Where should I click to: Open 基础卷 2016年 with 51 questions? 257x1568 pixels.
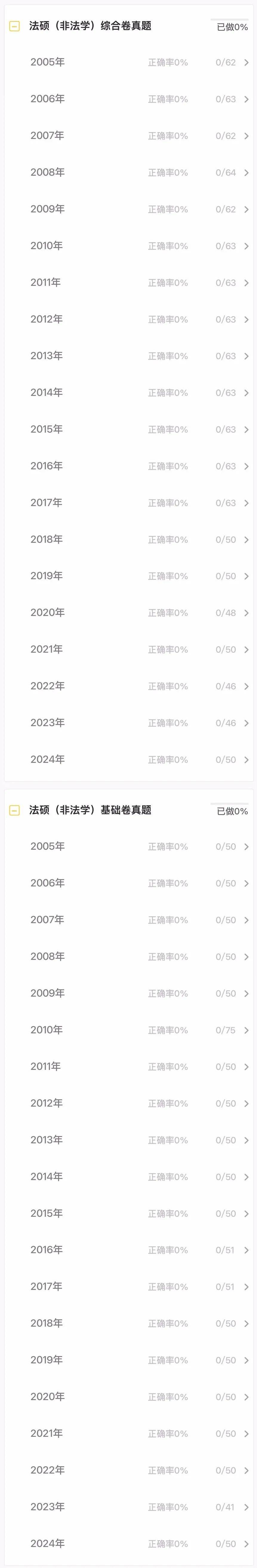(129, 1250)
